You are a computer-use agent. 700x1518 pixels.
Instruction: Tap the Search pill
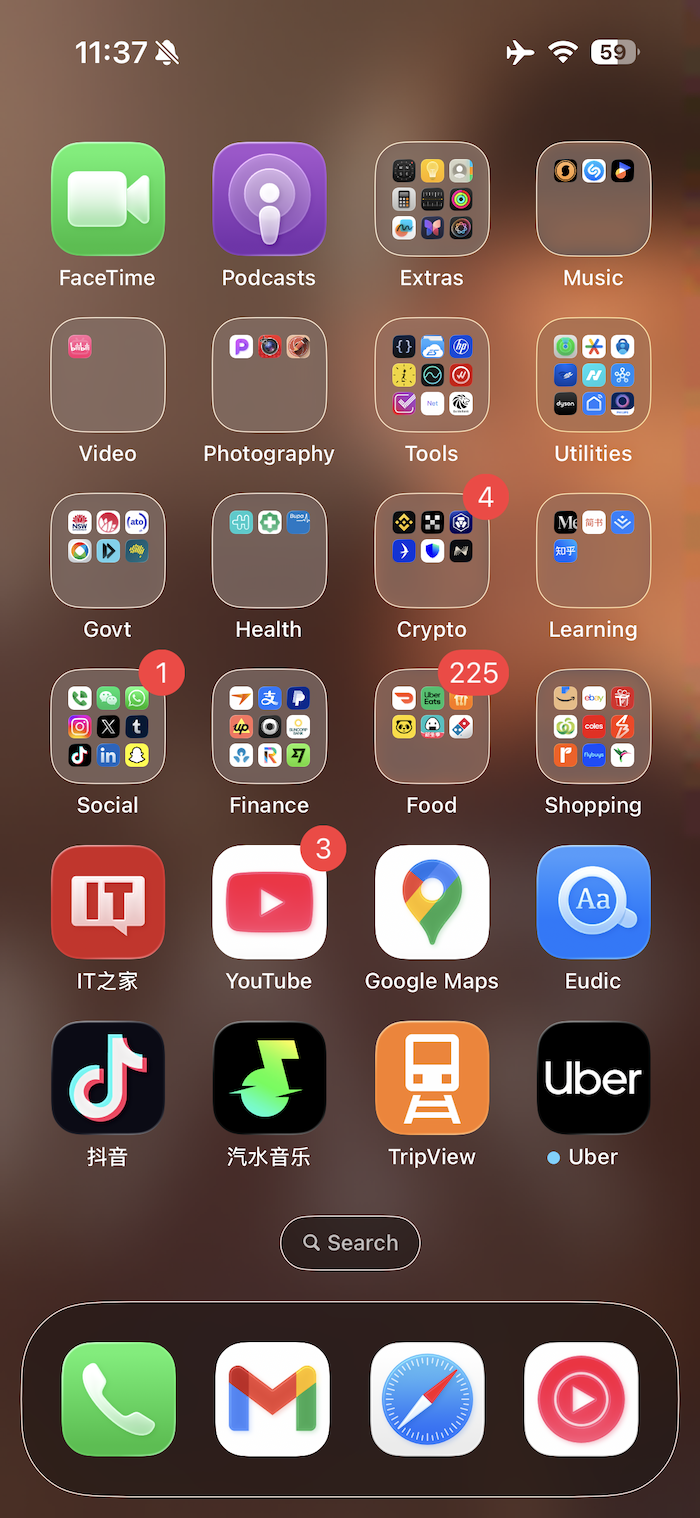(350, 1243)
